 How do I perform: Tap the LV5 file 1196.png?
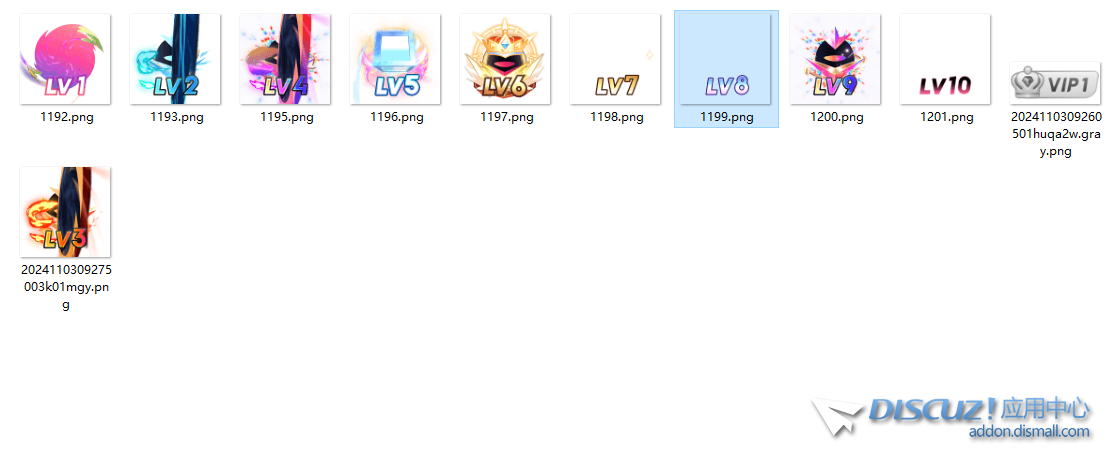pos(395,60)
